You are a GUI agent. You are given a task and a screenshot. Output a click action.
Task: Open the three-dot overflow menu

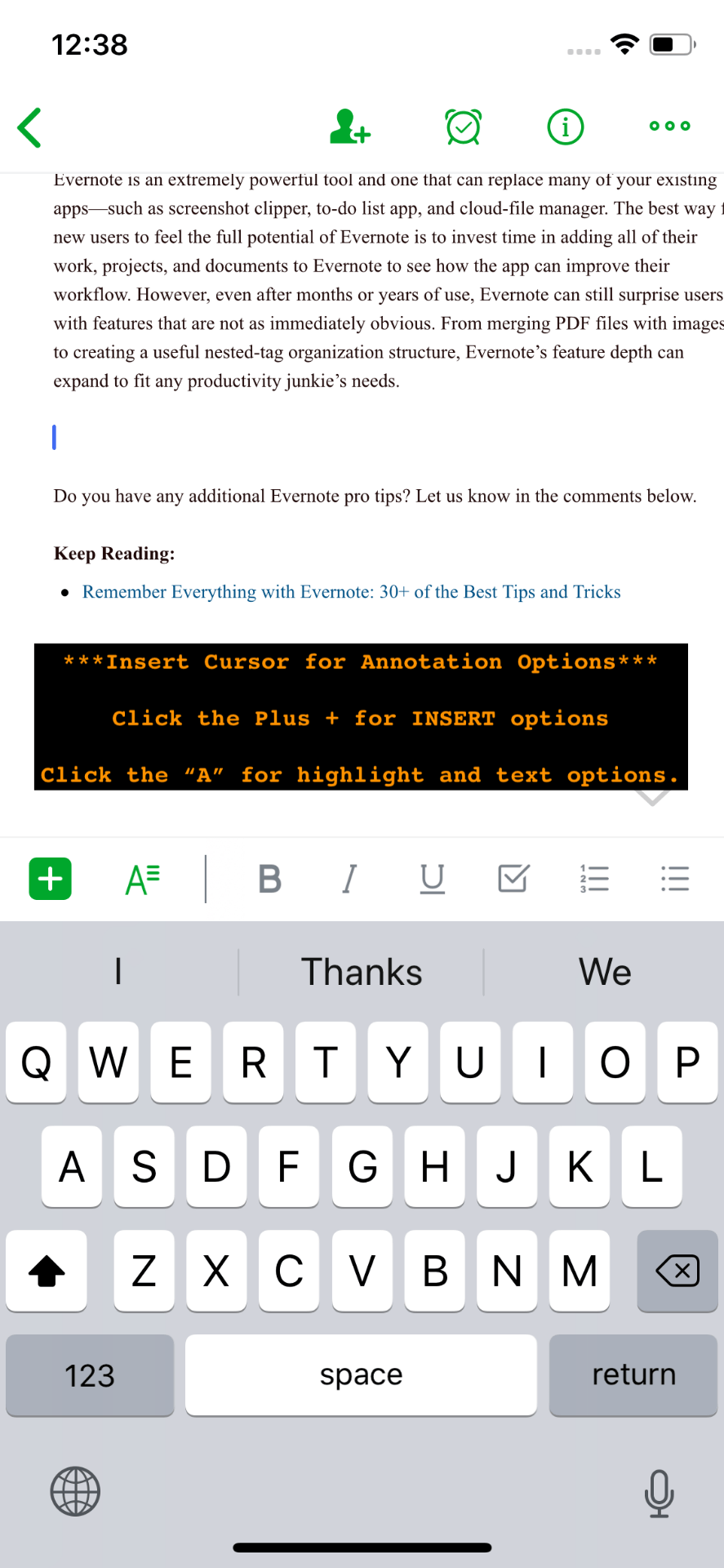click(669, 126)
